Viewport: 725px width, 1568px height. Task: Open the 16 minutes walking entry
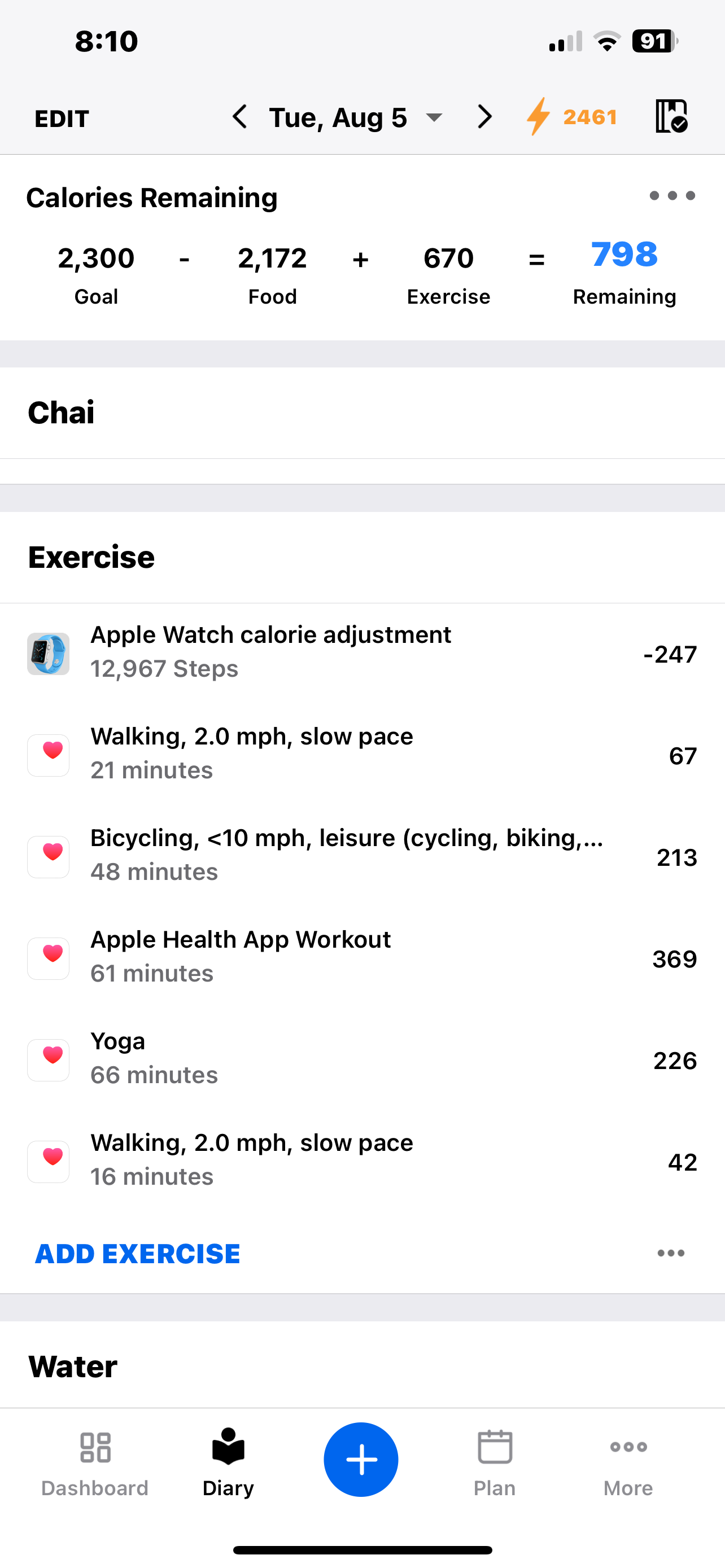click(361, 1162)
